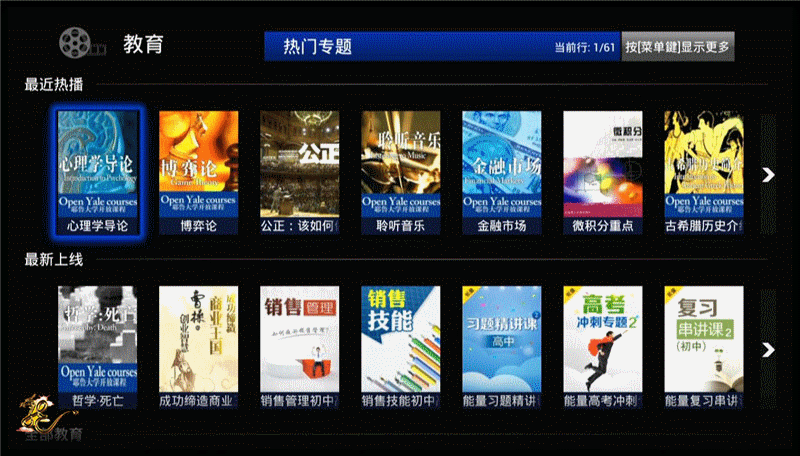Open the 成功缔造商业 course

tap(199, 347)
